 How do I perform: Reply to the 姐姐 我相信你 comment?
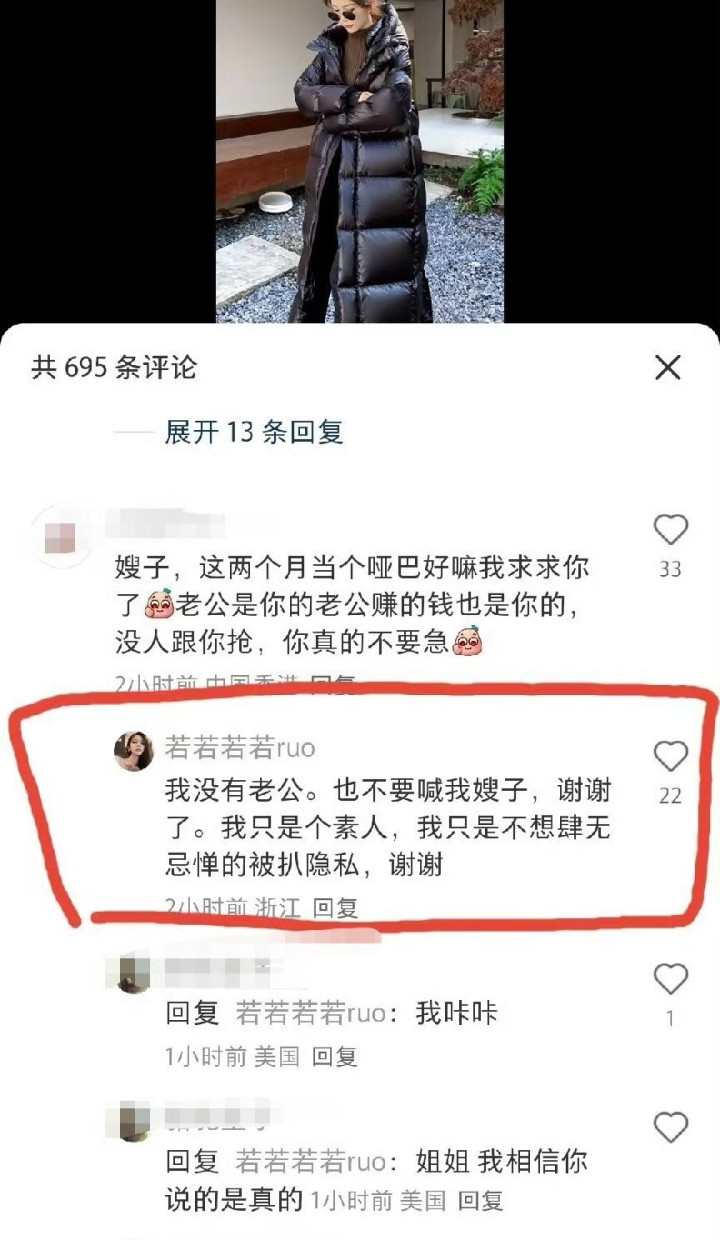pyautogui.click(x=479, y=1201)
